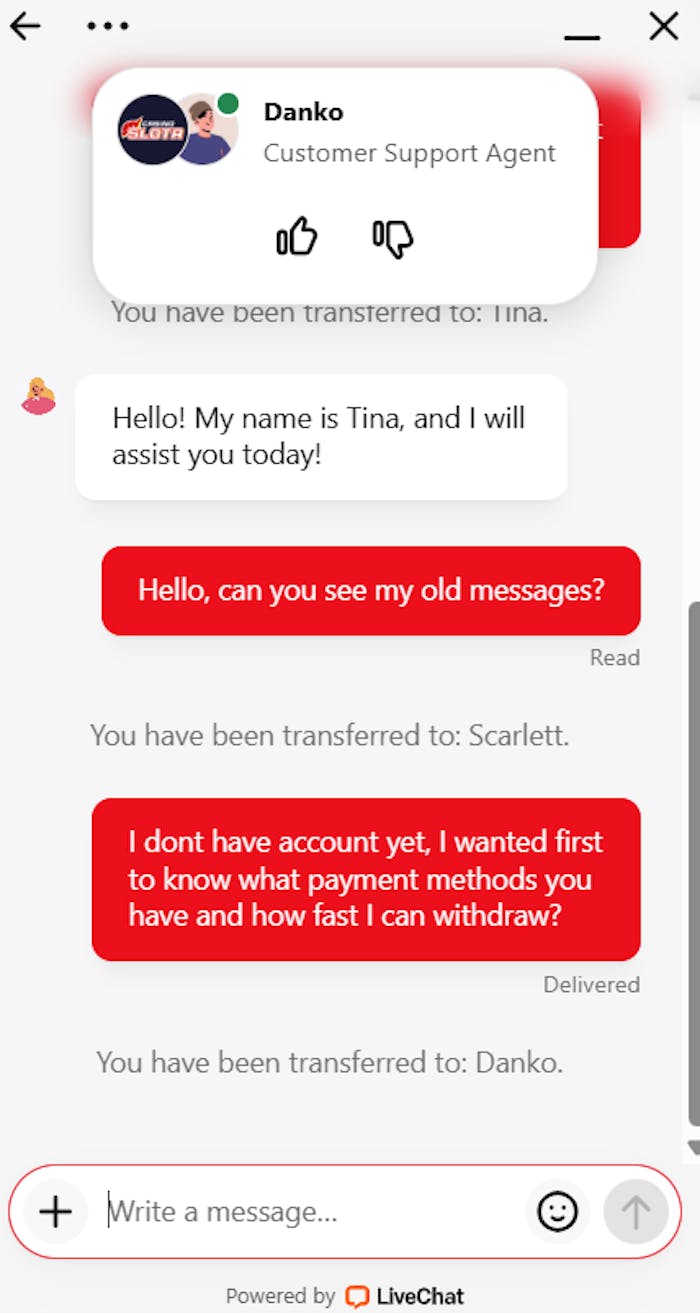Rate agent Danko with thumbs down
This screenshot has width=700, height=1313.
coord(393,238)
